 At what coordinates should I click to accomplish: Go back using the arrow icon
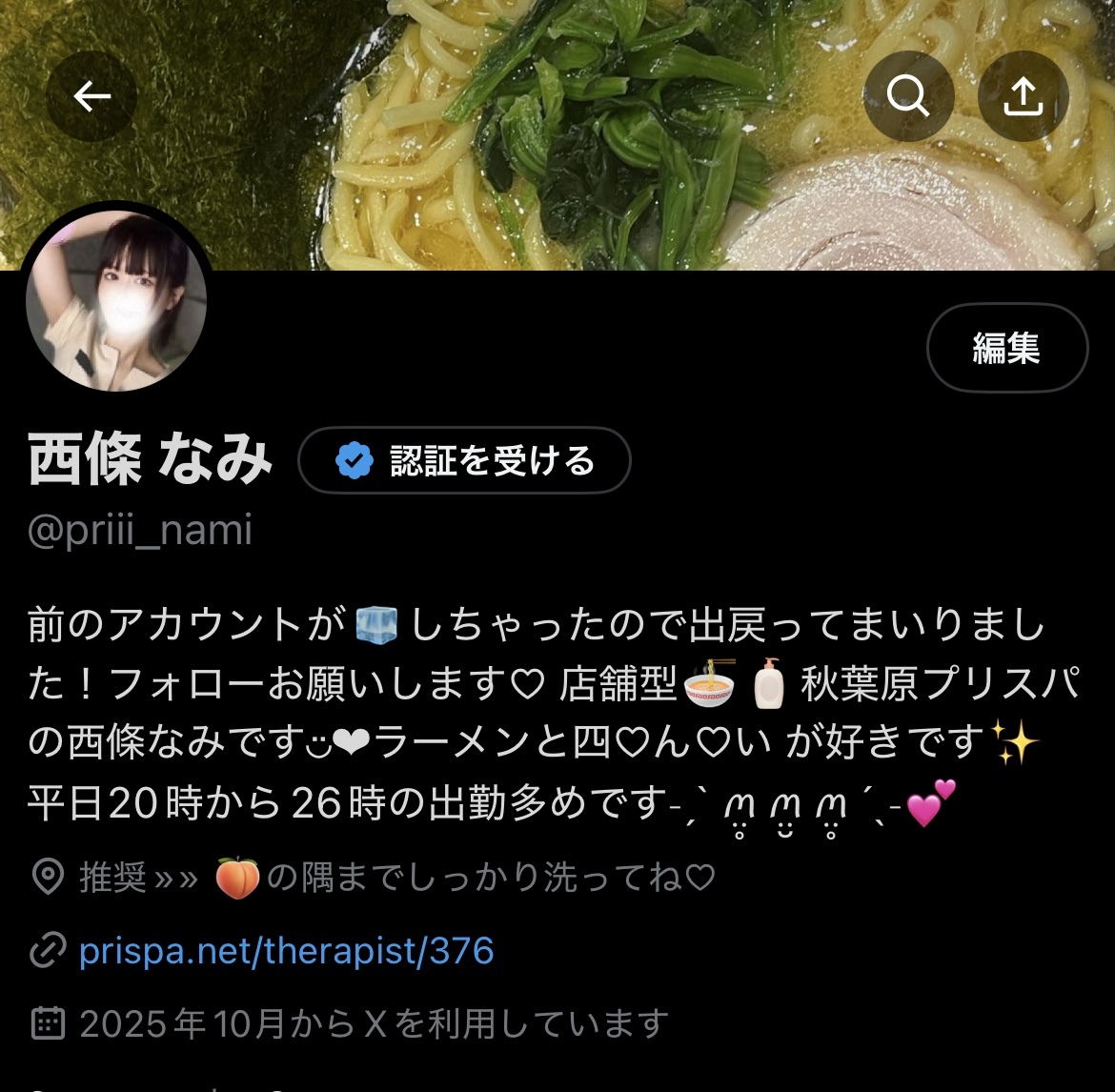tap(91, 96)
